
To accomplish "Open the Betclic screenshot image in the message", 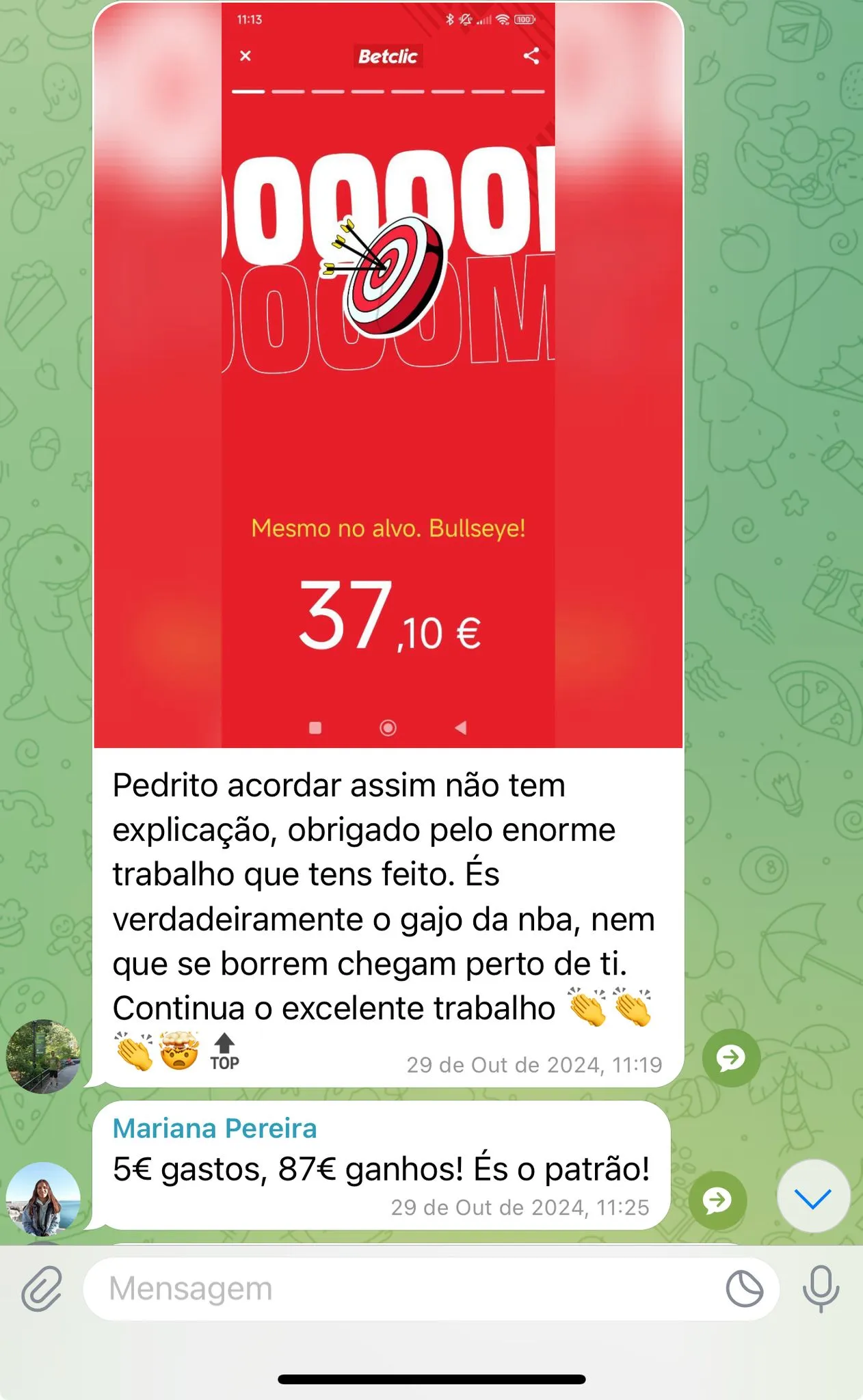I will tap(388, 376).
